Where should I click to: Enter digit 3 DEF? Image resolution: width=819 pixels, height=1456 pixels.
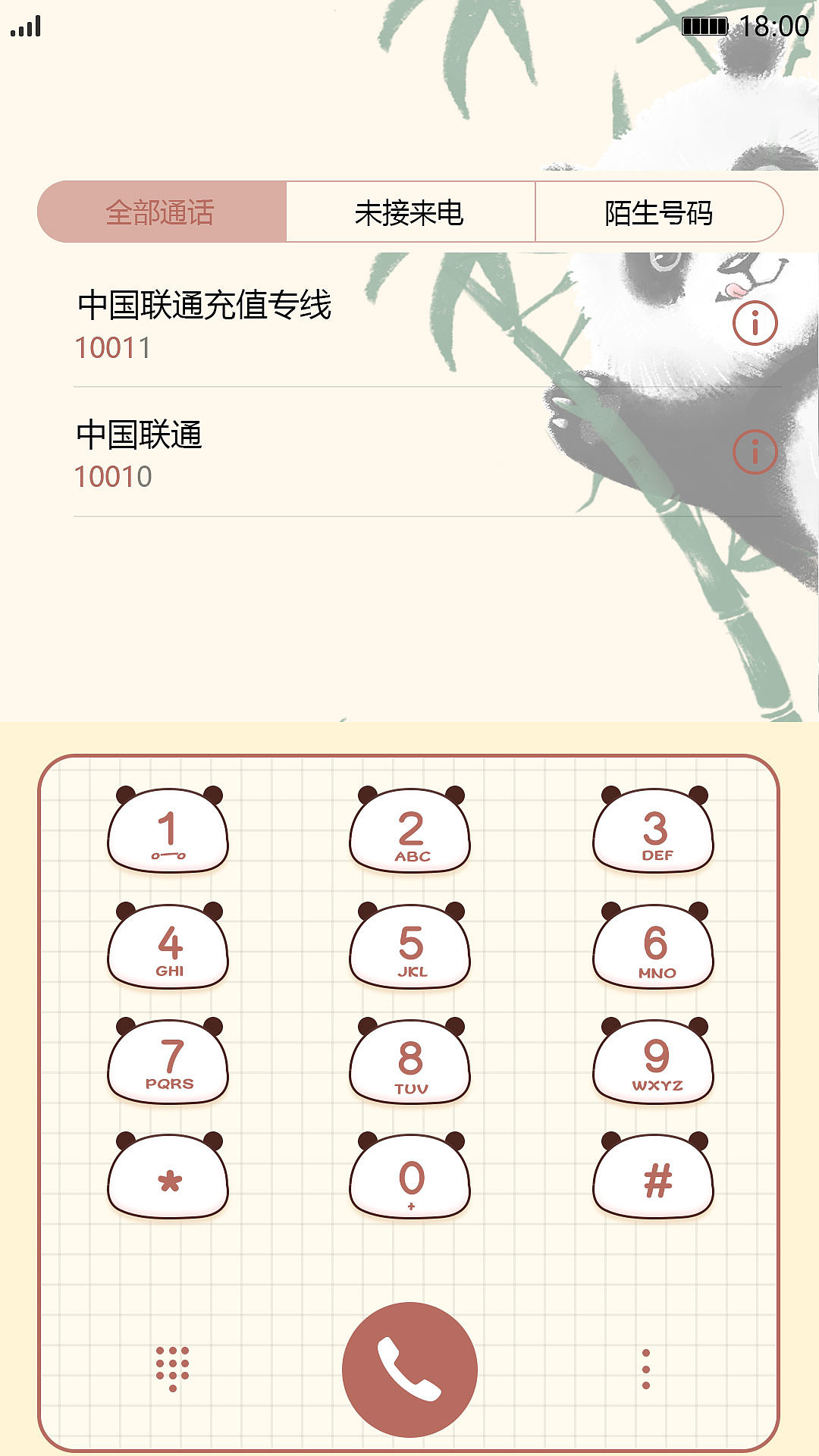(654, 832)
